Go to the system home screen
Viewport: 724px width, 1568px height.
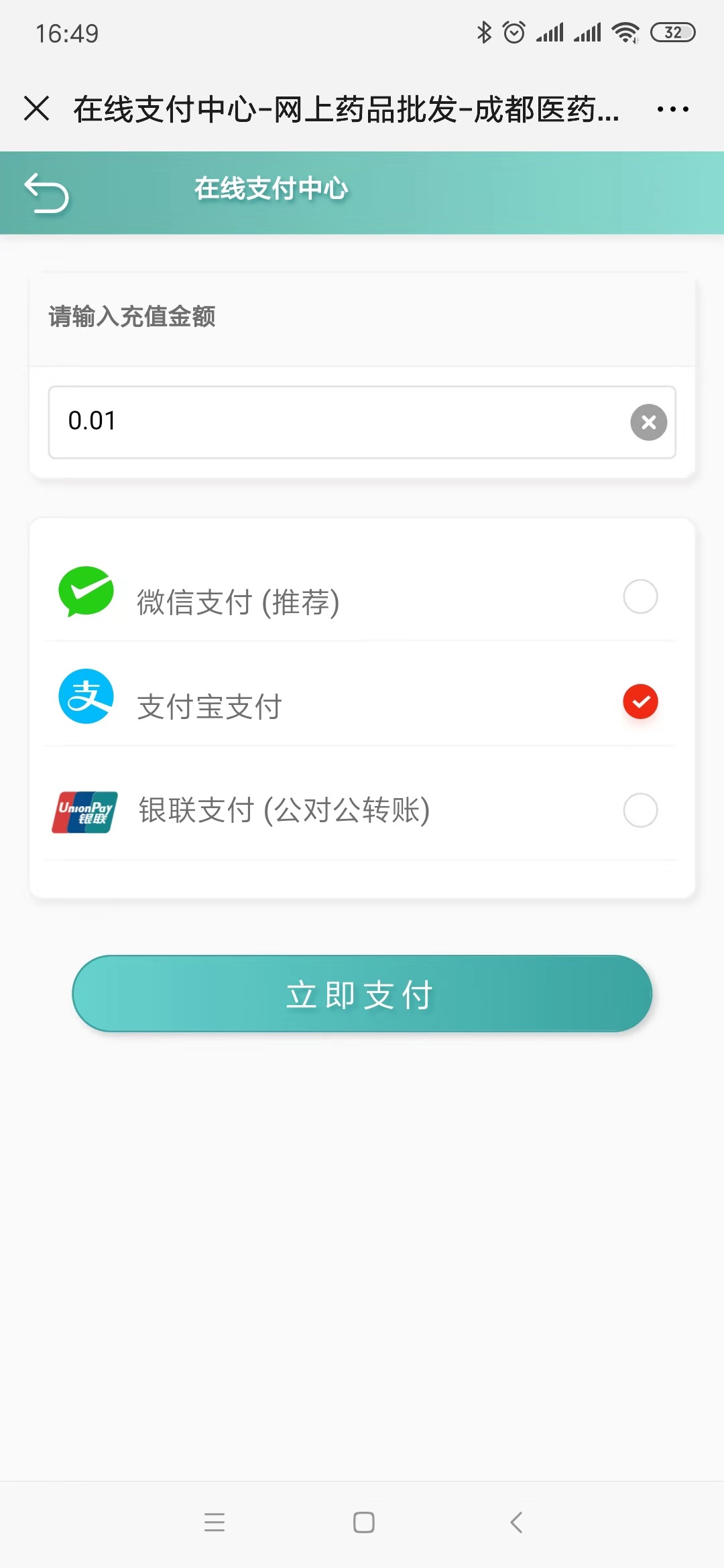point(363,1522)
